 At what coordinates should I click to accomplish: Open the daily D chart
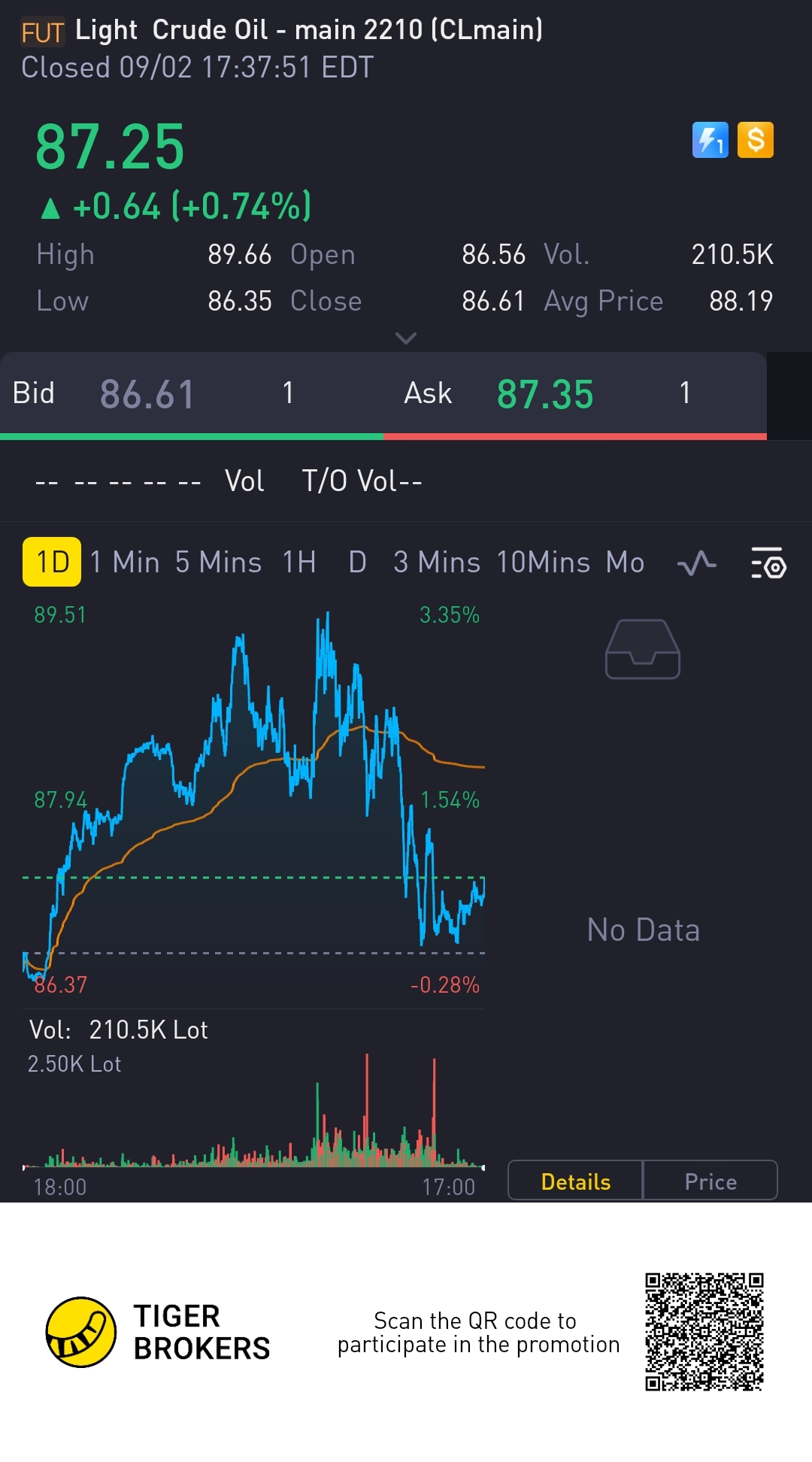(x=357, y=563)
